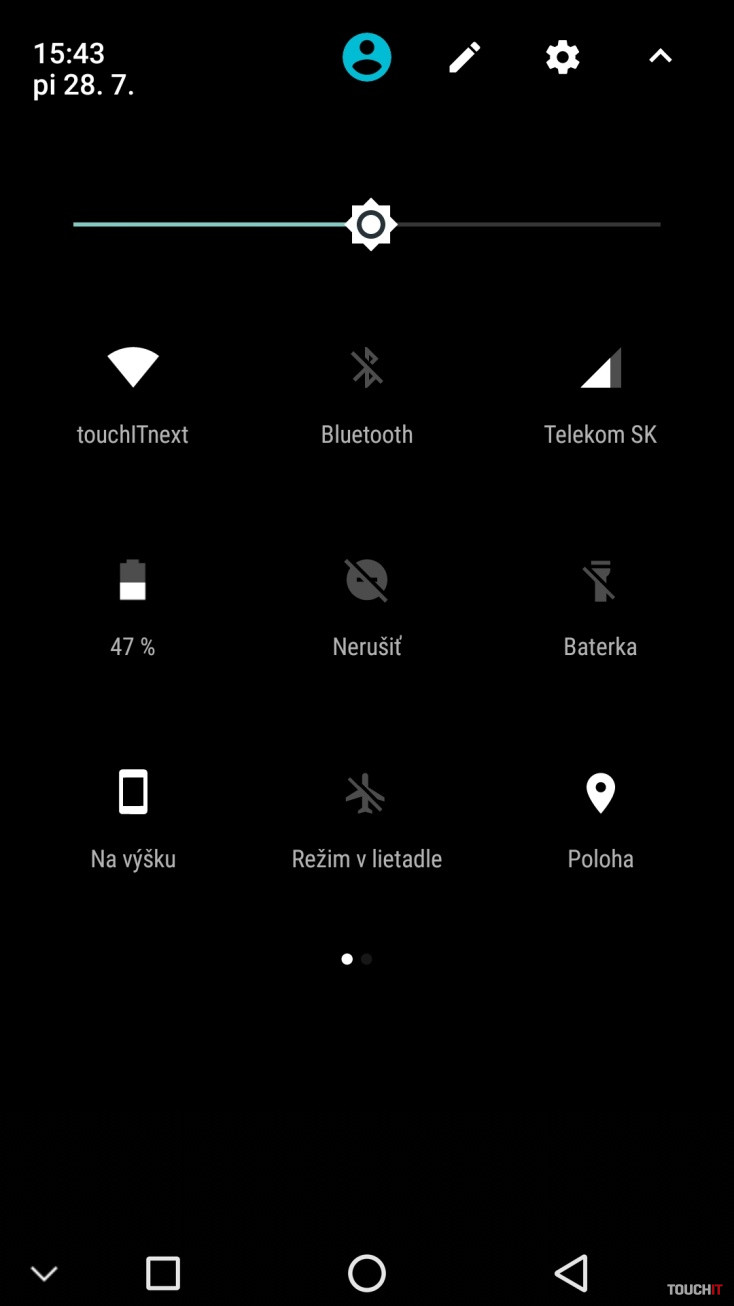Enable Nerušiť do not disturb mode
Viewport: 734px width, 1306px height.
point(367,580)
